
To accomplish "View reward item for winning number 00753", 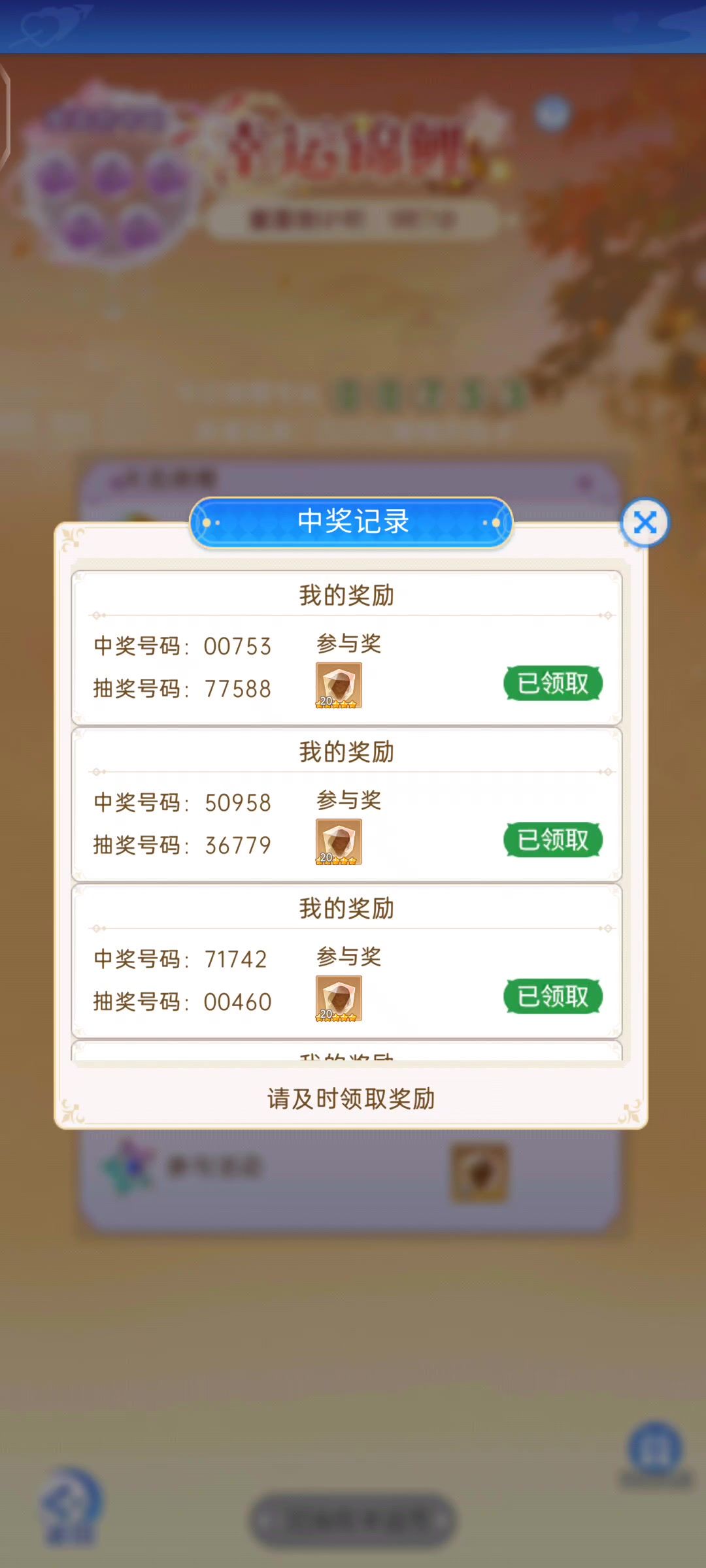I will pyautogui.click(x=339, y=685).
